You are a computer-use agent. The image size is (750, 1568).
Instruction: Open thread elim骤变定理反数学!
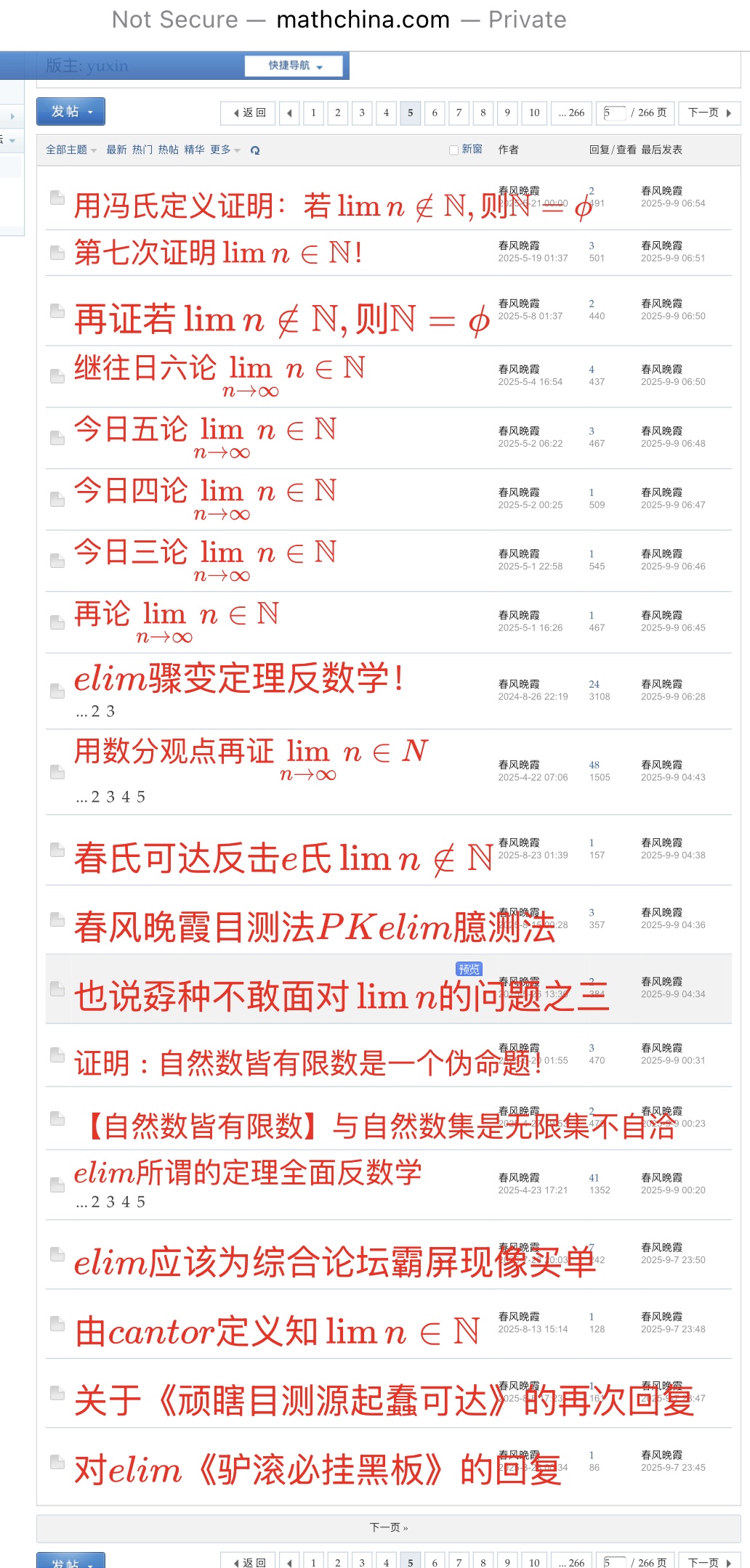238,678
